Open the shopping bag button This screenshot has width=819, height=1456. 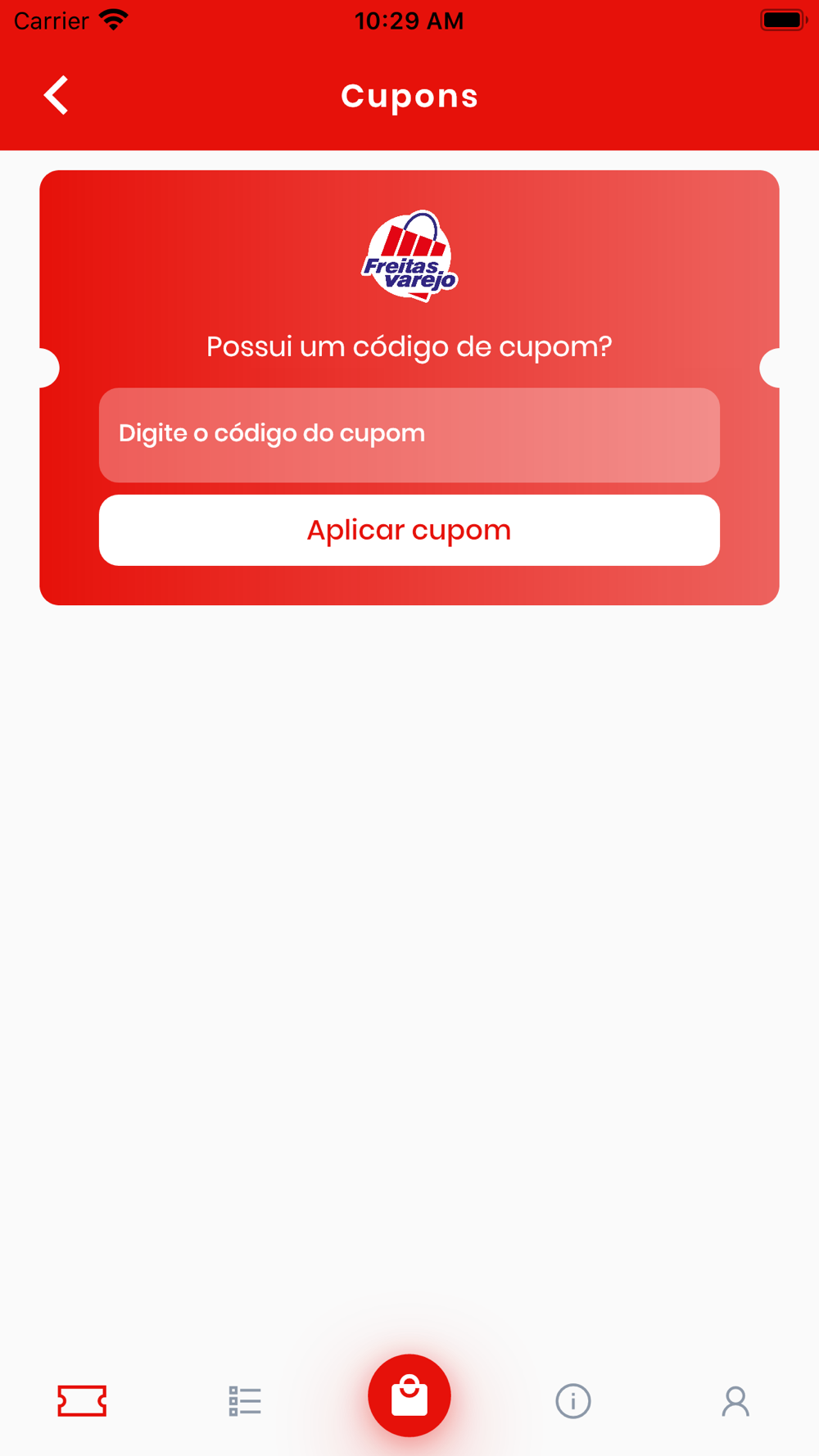(409, 1395)
